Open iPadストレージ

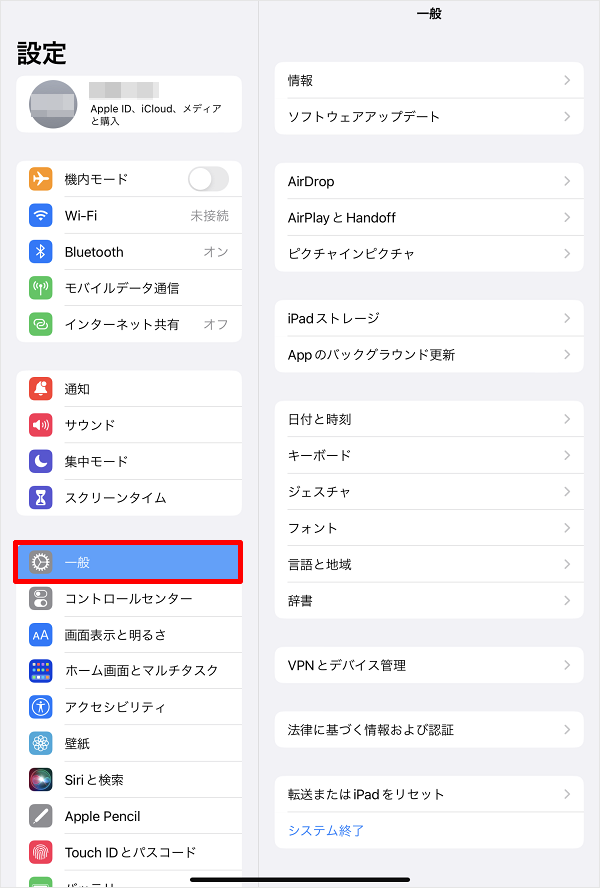tap(428, 318)
